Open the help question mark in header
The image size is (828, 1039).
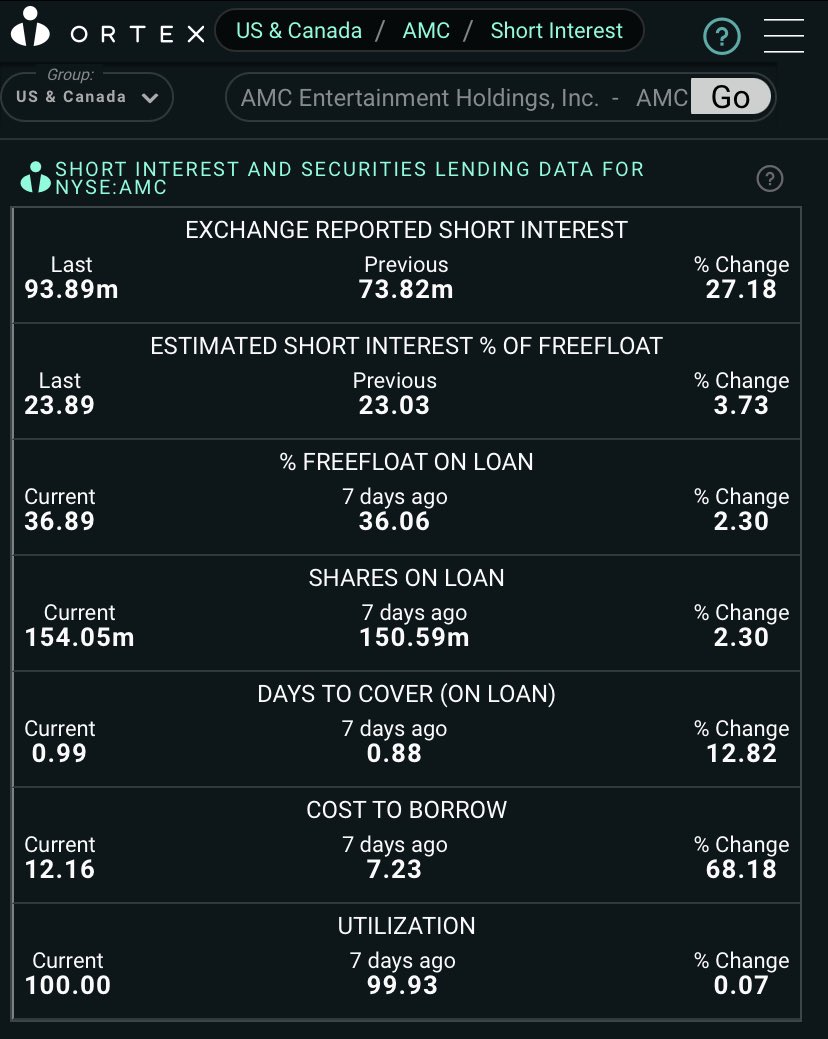[722, 37]
